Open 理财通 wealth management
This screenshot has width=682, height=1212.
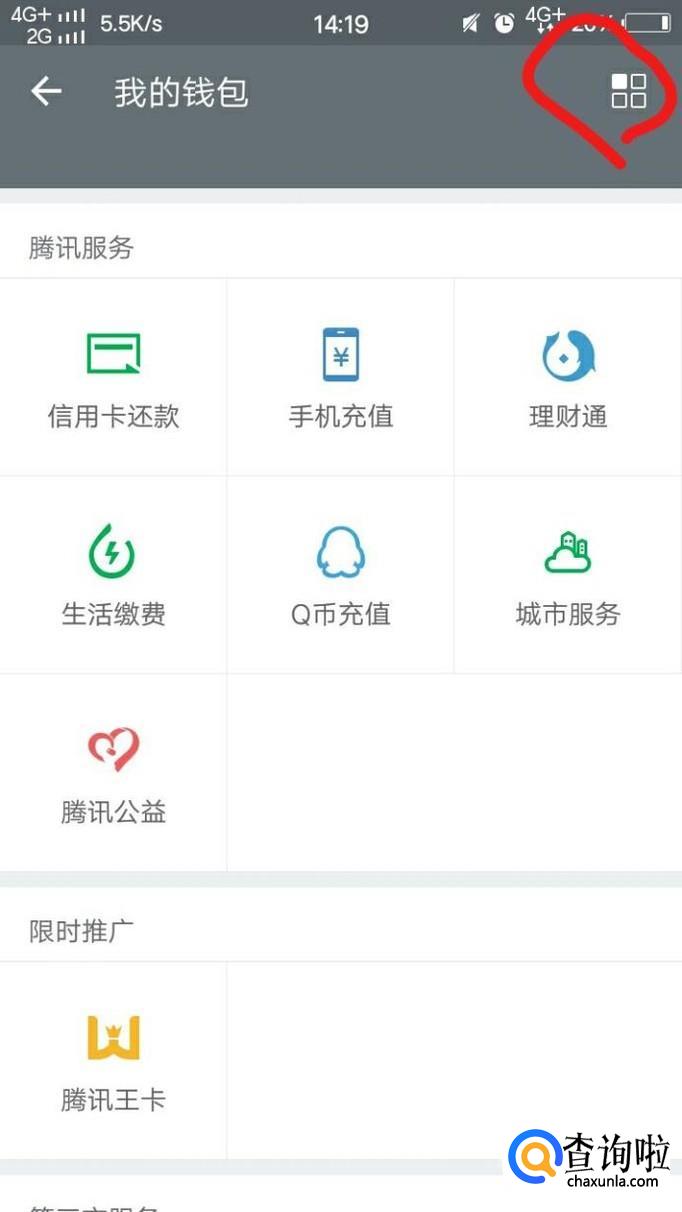(x=568, y=378)
